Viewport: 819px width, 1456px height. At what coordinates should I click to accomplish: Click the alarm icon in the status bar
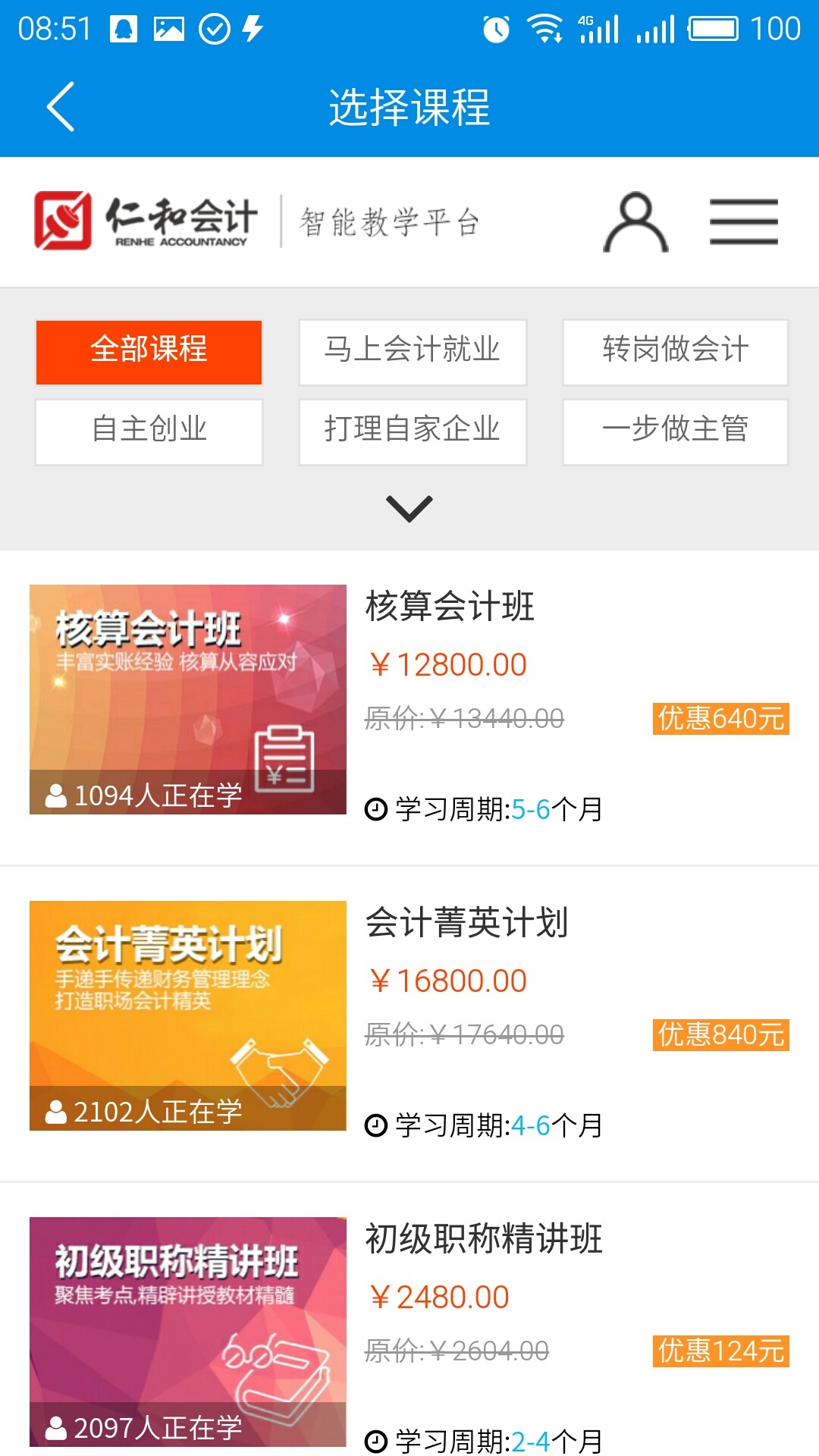[497, 27]
